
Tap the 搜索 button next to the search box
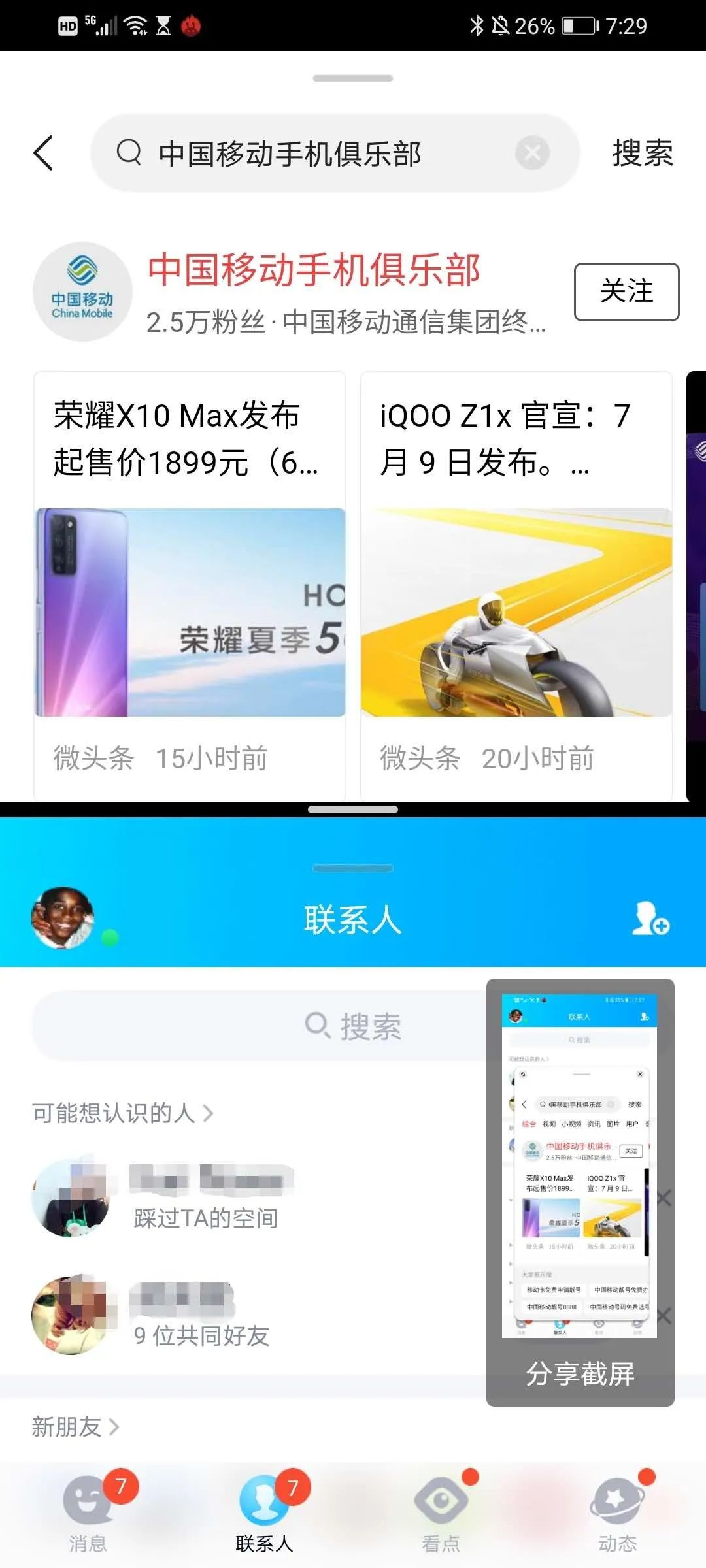coord(643,154)
